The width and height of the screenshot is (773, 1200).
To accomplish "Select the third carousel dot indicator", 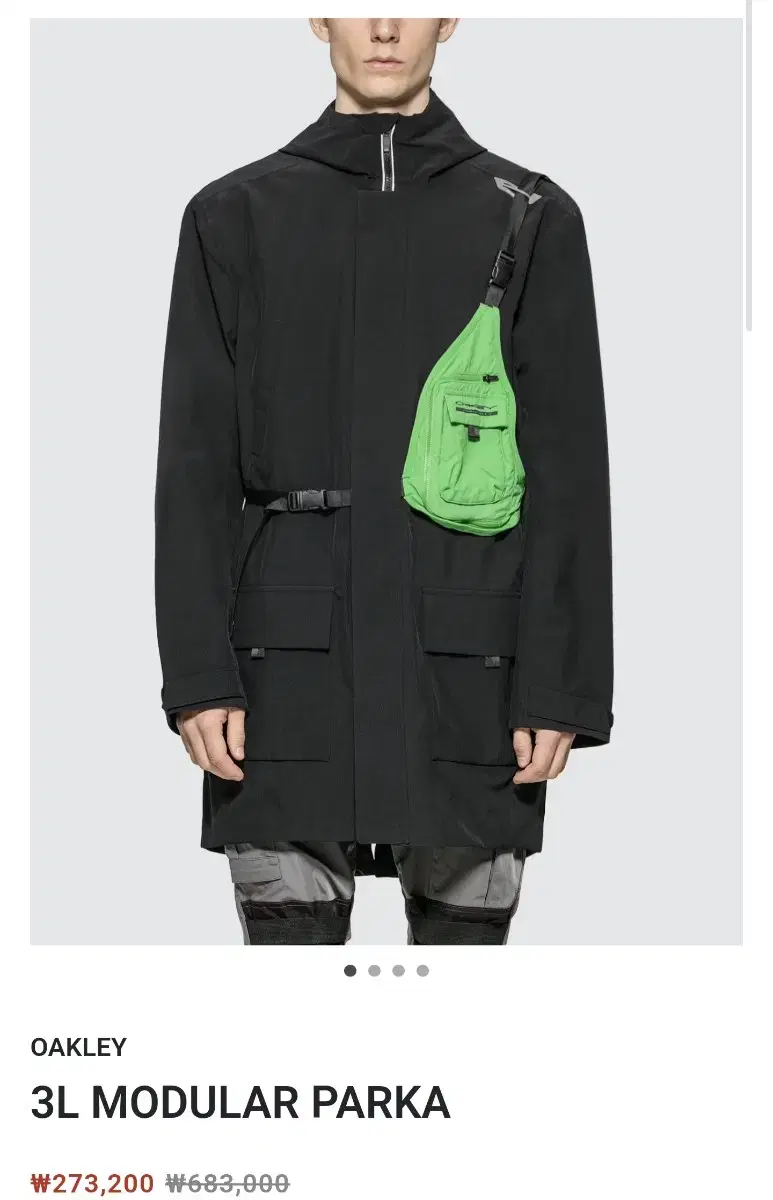I will (x=399, y=969).
